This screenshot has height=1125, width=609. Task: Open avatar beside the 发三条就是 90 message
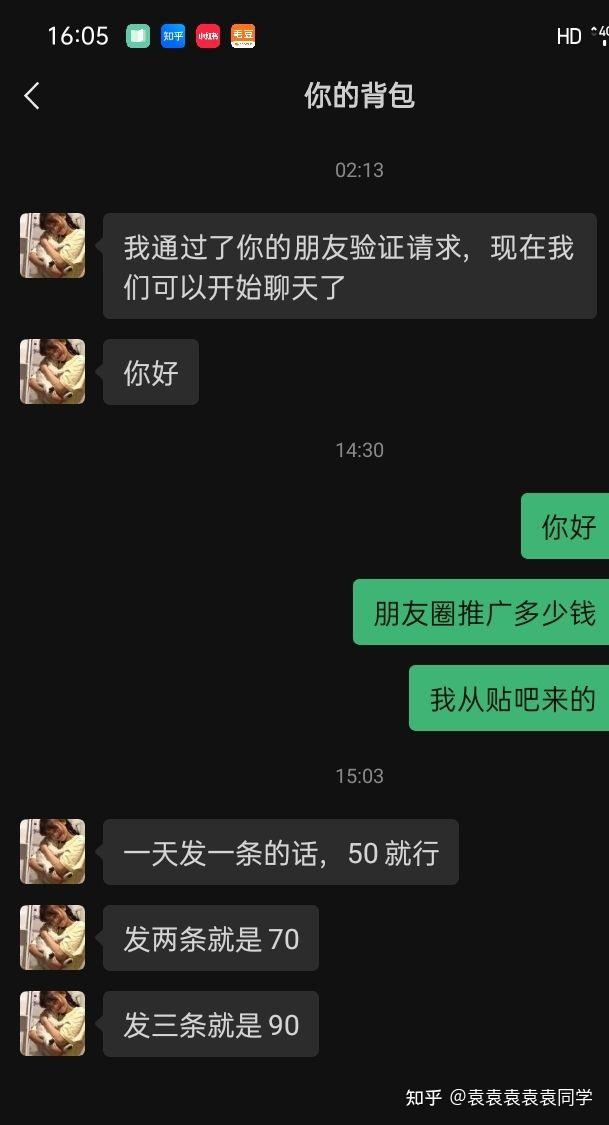[52, 1024]
